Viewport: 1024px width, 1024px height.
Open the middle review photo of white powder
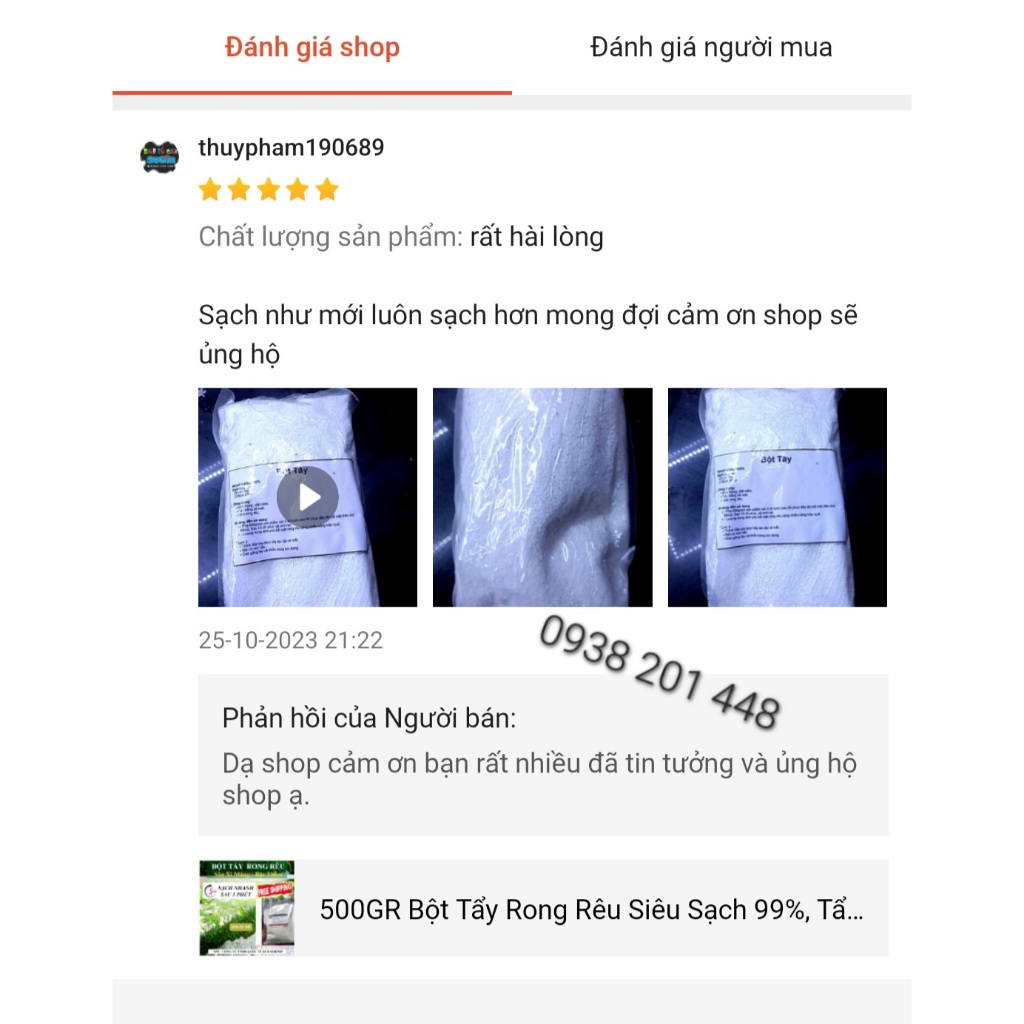pos(542,497)
